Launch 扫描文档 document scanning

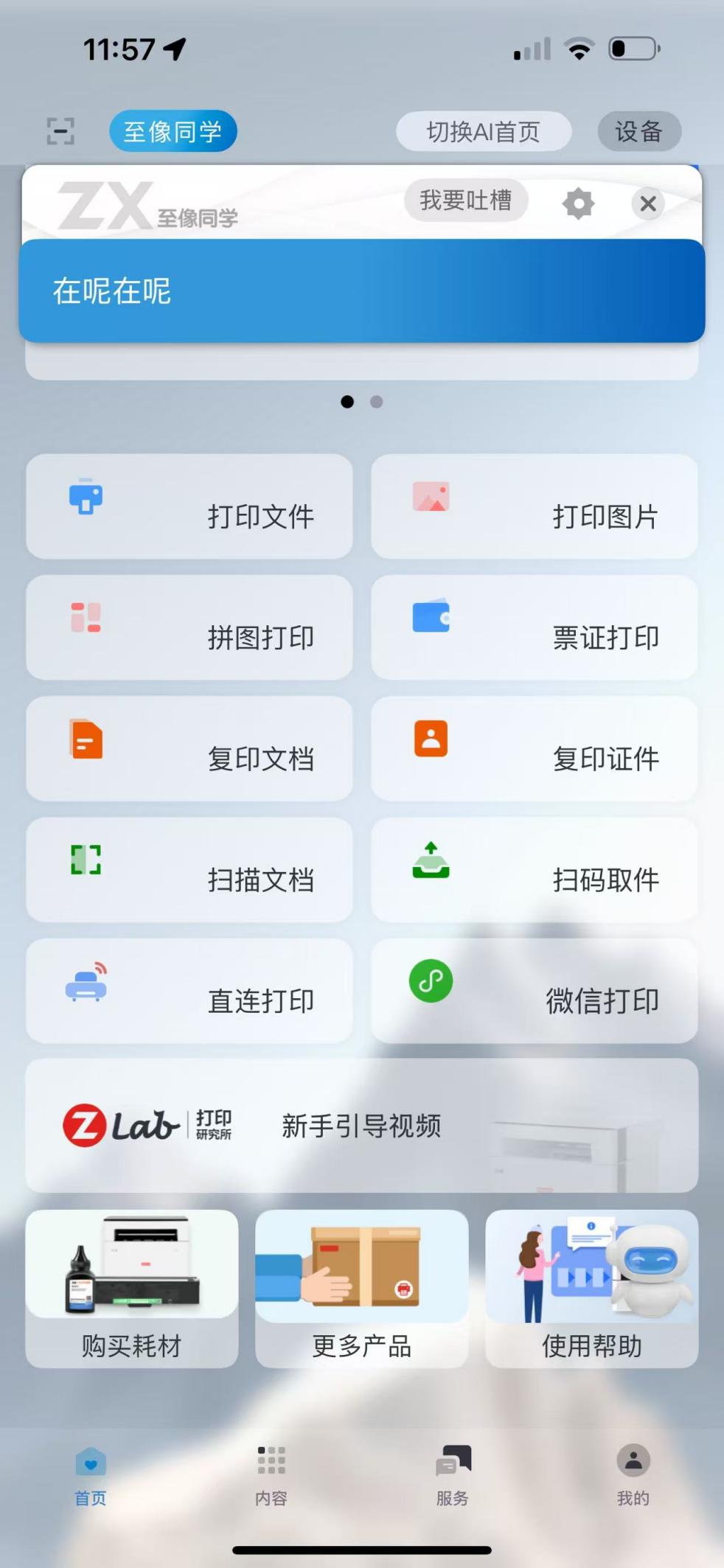coord(189,869)
